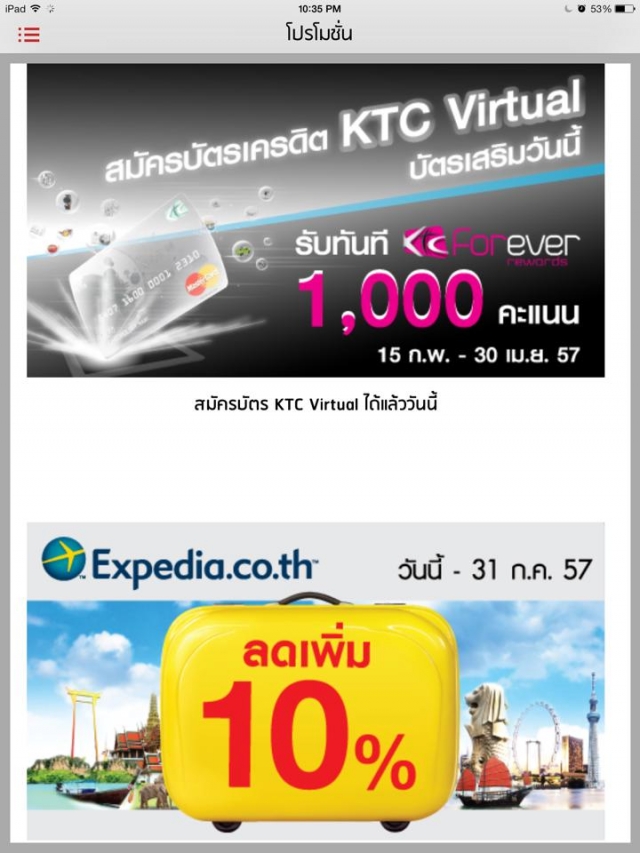Image resolution: width=640 pixels, height=853 pixels.
Task: Open the Expedia.co.th 10% discount promotion
Action: pos(316,680)
